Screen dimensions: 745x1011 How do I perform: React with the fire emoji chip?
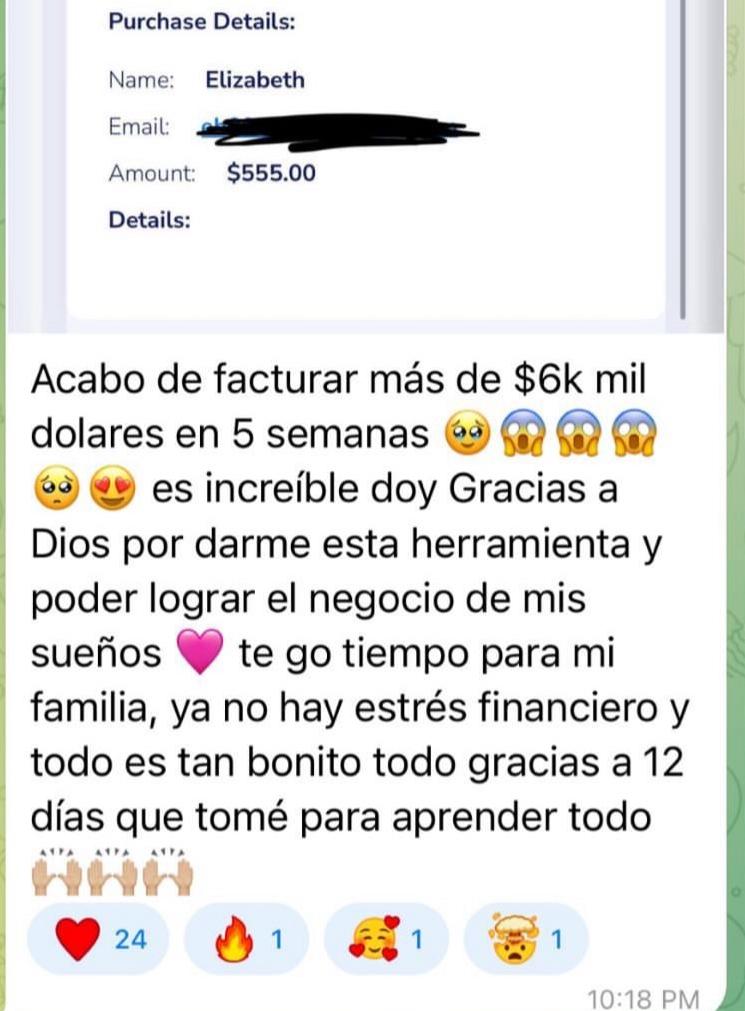click(247, 939)
